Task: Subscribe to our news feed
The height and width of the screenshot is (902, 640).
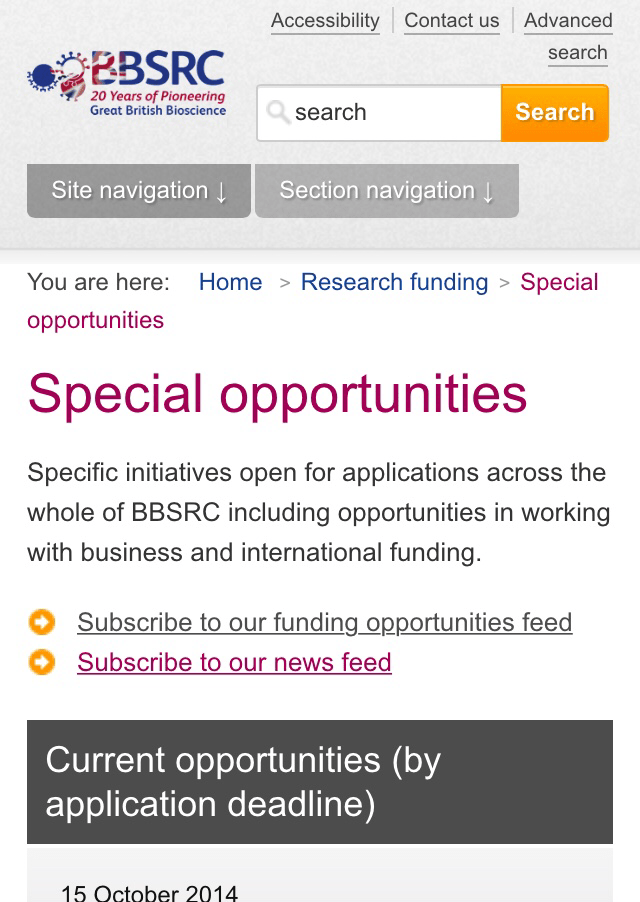Action: tap(234, 663)
